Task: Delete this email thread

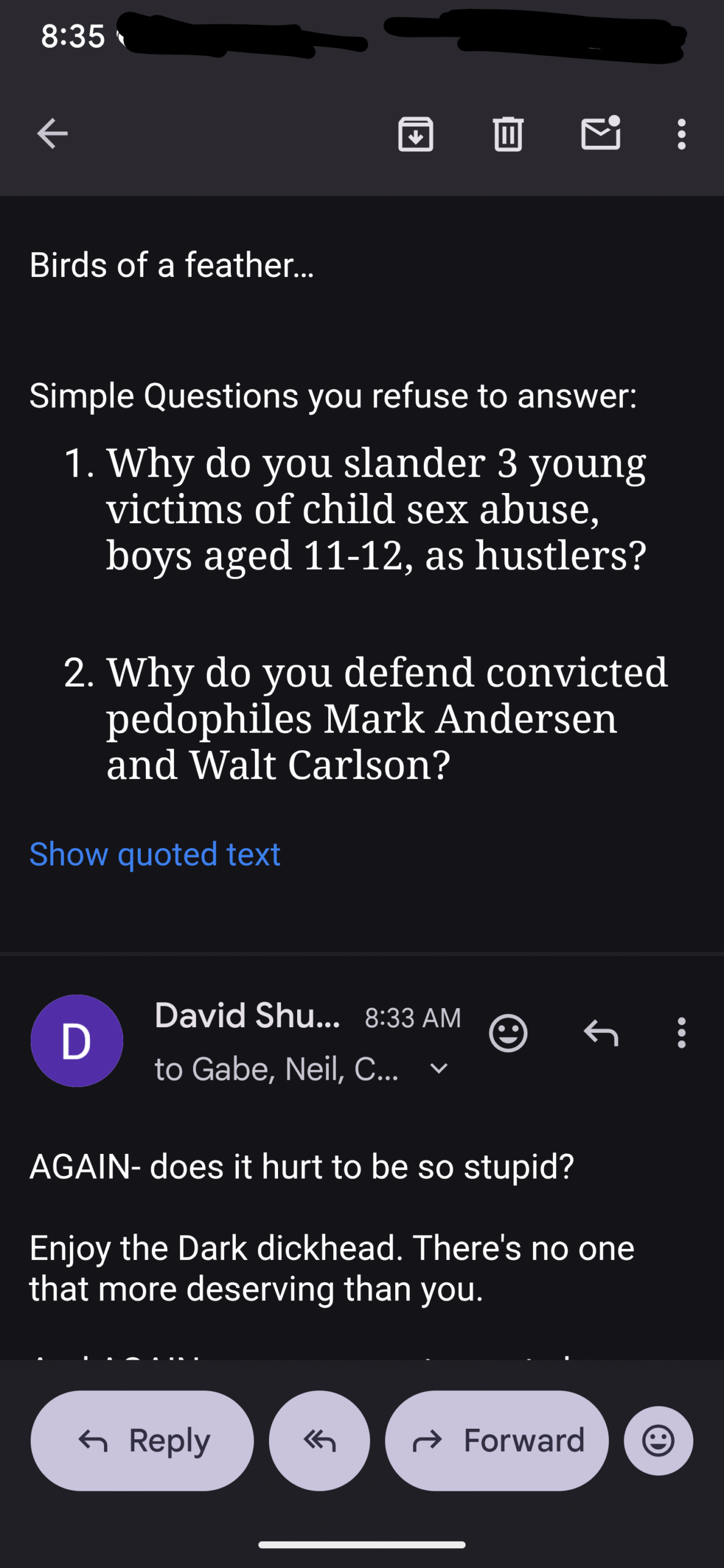Action: click(x=508, y=134)
